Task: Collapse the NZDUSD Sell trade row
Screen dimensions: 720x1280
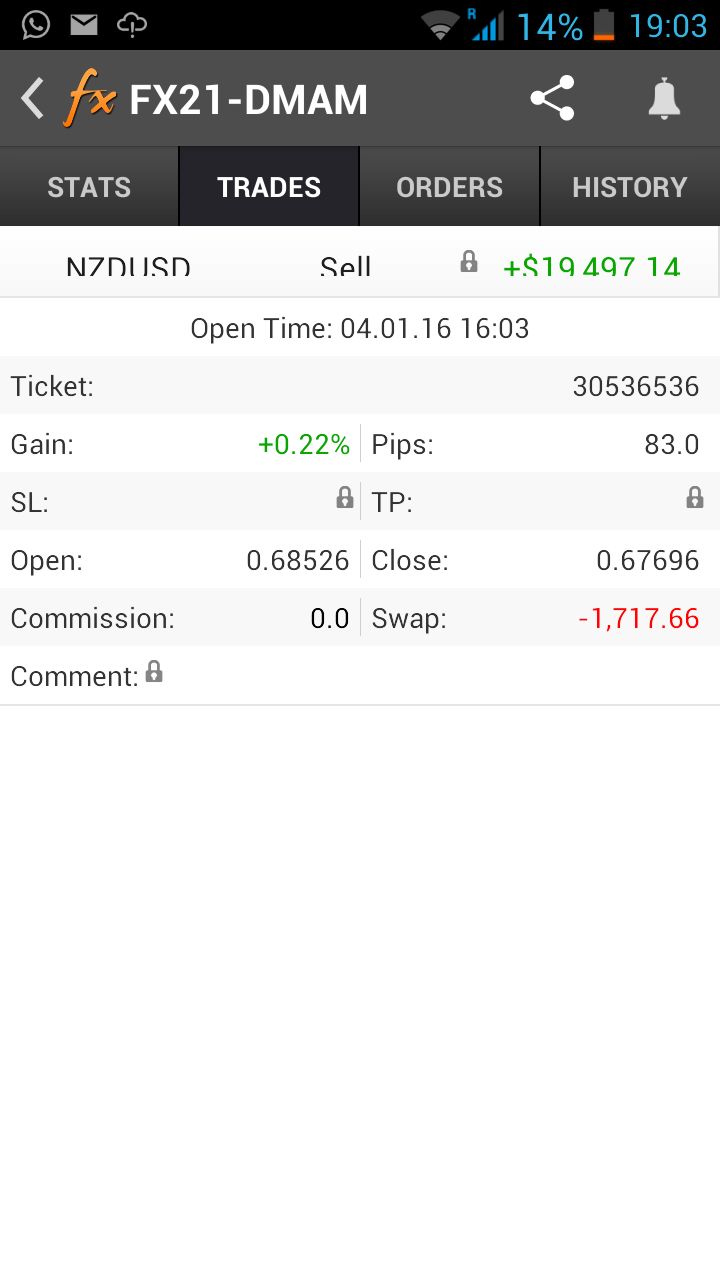Action: coord(360,265)
